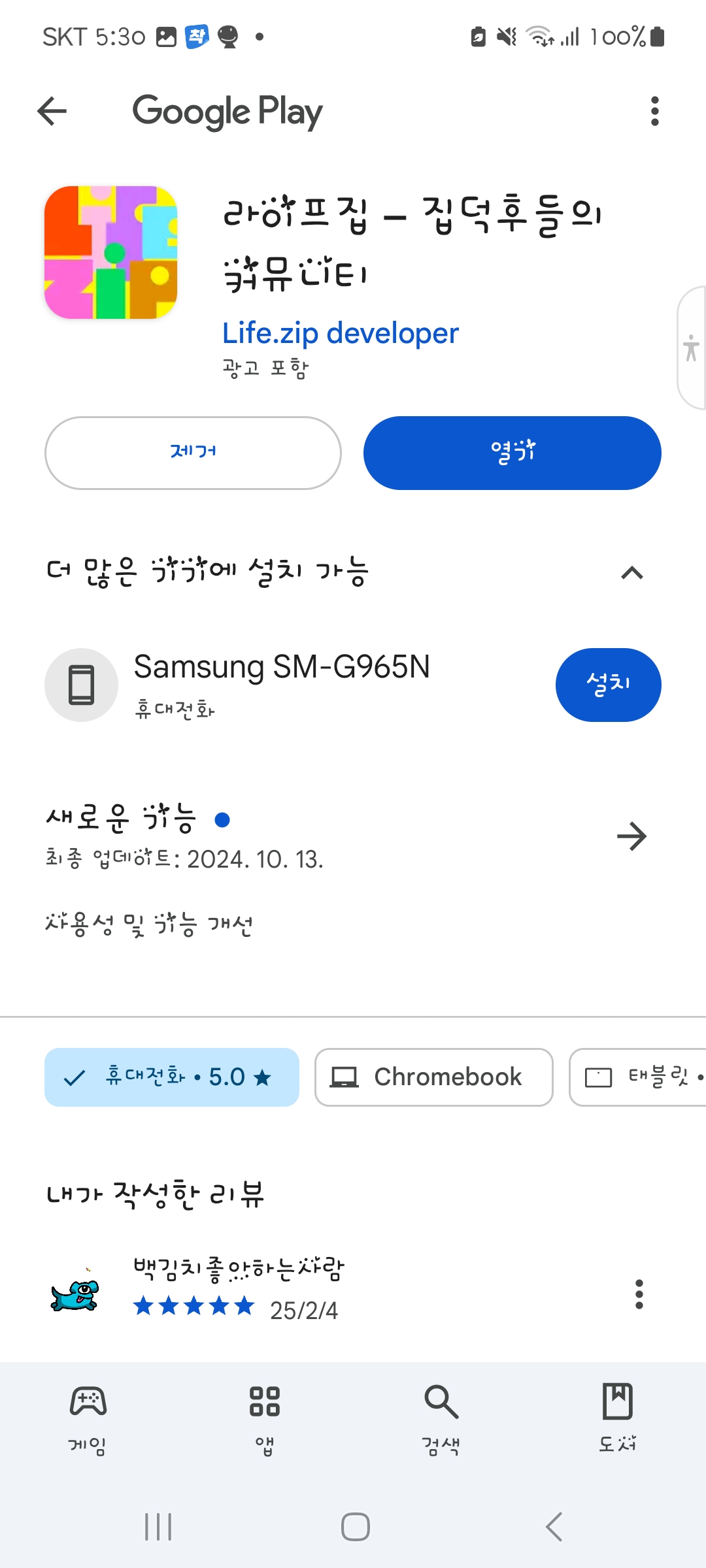Open the overflow menu in the app bar
This screenshot has height=1568, width=706.
click(x=654, y=111)
